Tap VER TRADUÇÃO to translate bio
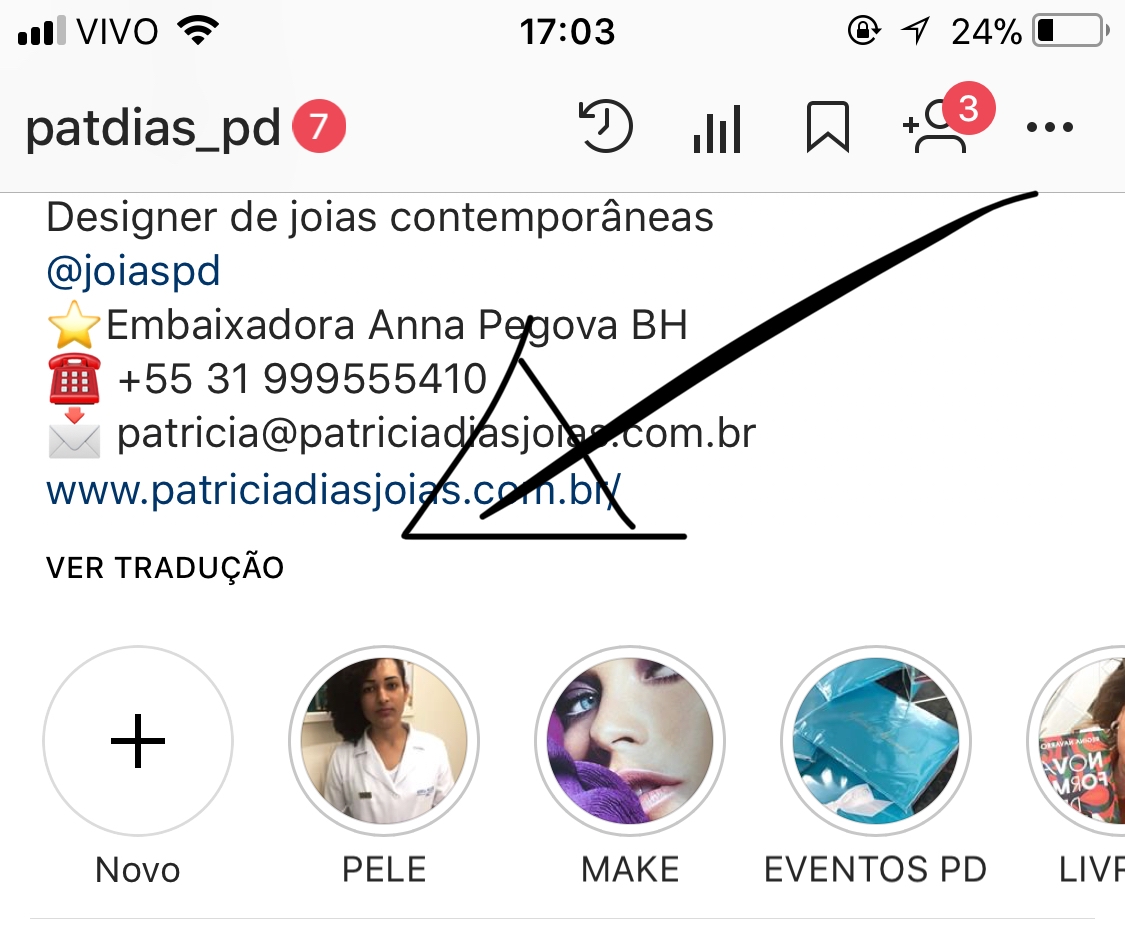 [165, 568]
